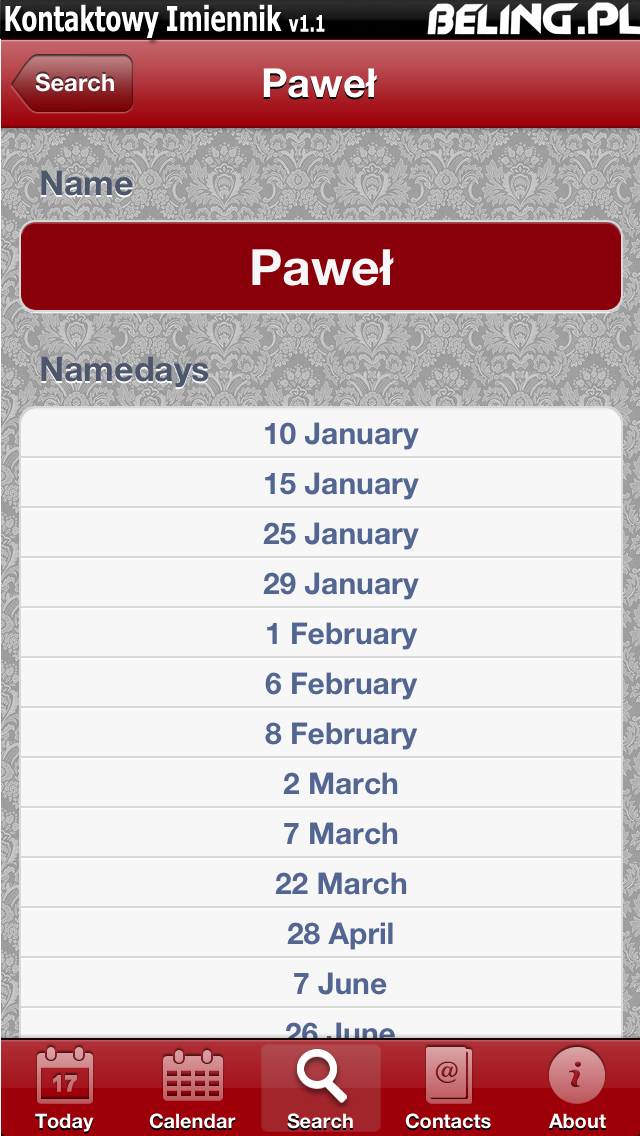Screen dimensions: 640x1136
Task: Select the Search tab
Action: 320,1088
